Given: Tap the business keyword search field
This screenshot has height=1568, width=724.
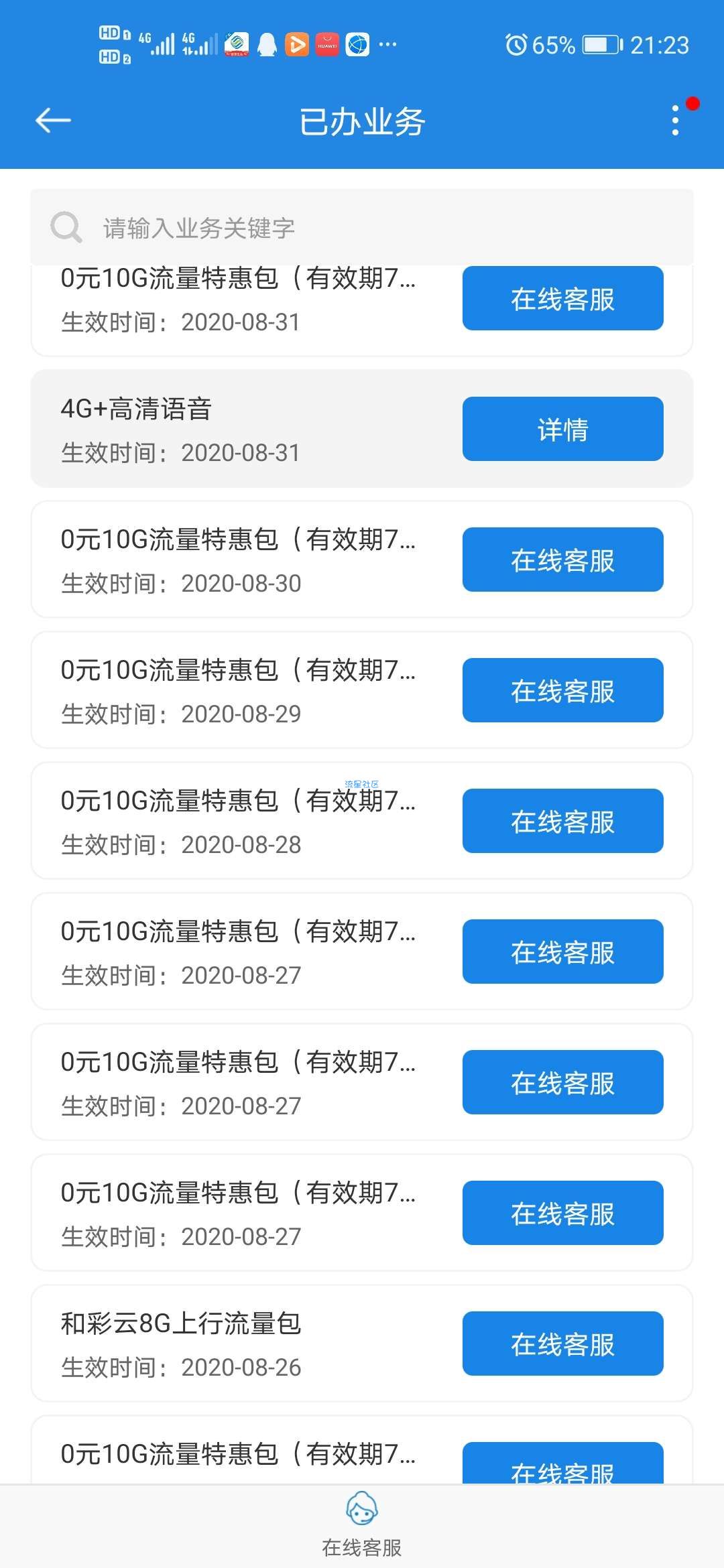Looking at the screenshot, I should point(362,227).
